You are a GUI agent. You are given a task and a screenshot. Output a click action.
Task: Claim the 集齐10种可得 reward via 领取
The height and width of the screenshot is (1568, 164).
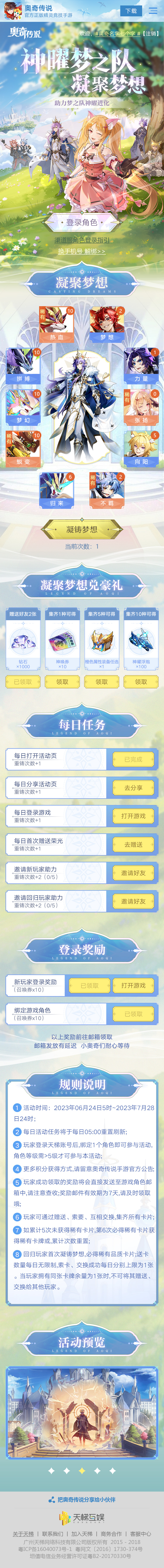tap(141, 682)
